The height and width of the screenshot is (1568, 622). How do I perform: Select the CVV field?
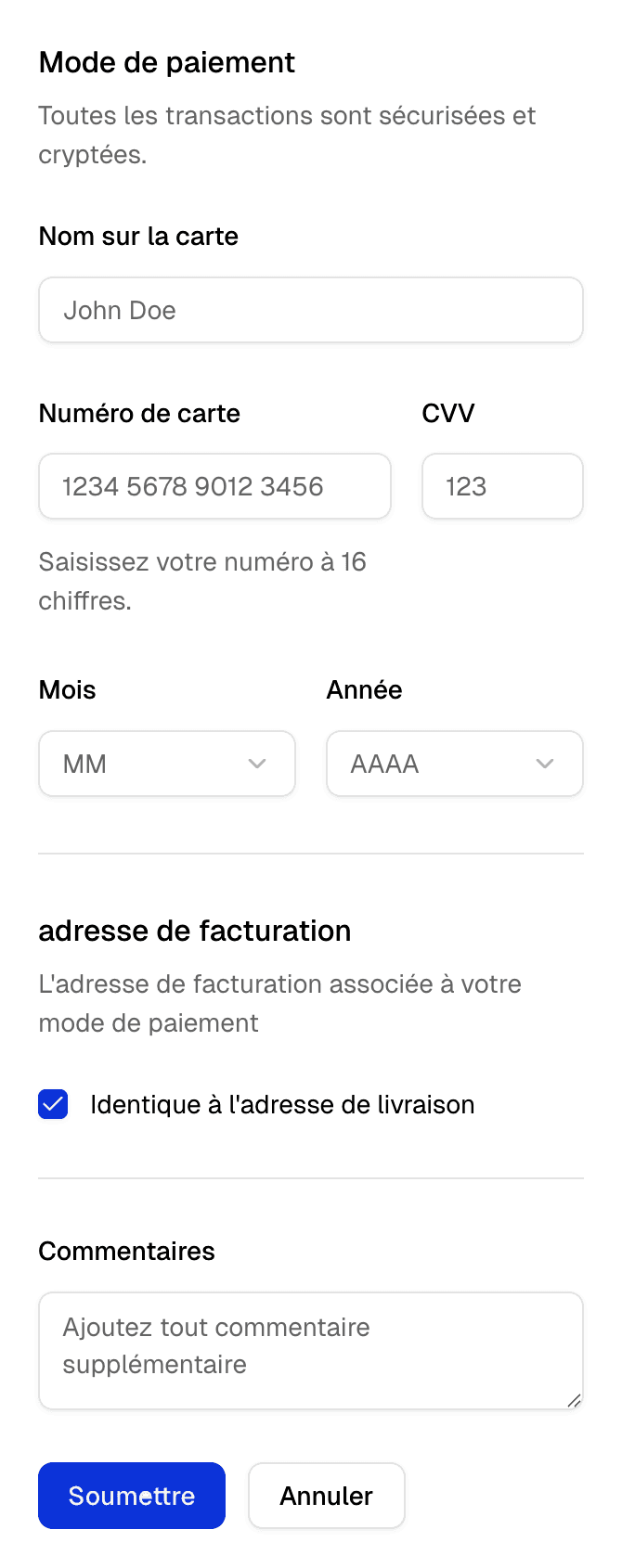tap(502, 486)
